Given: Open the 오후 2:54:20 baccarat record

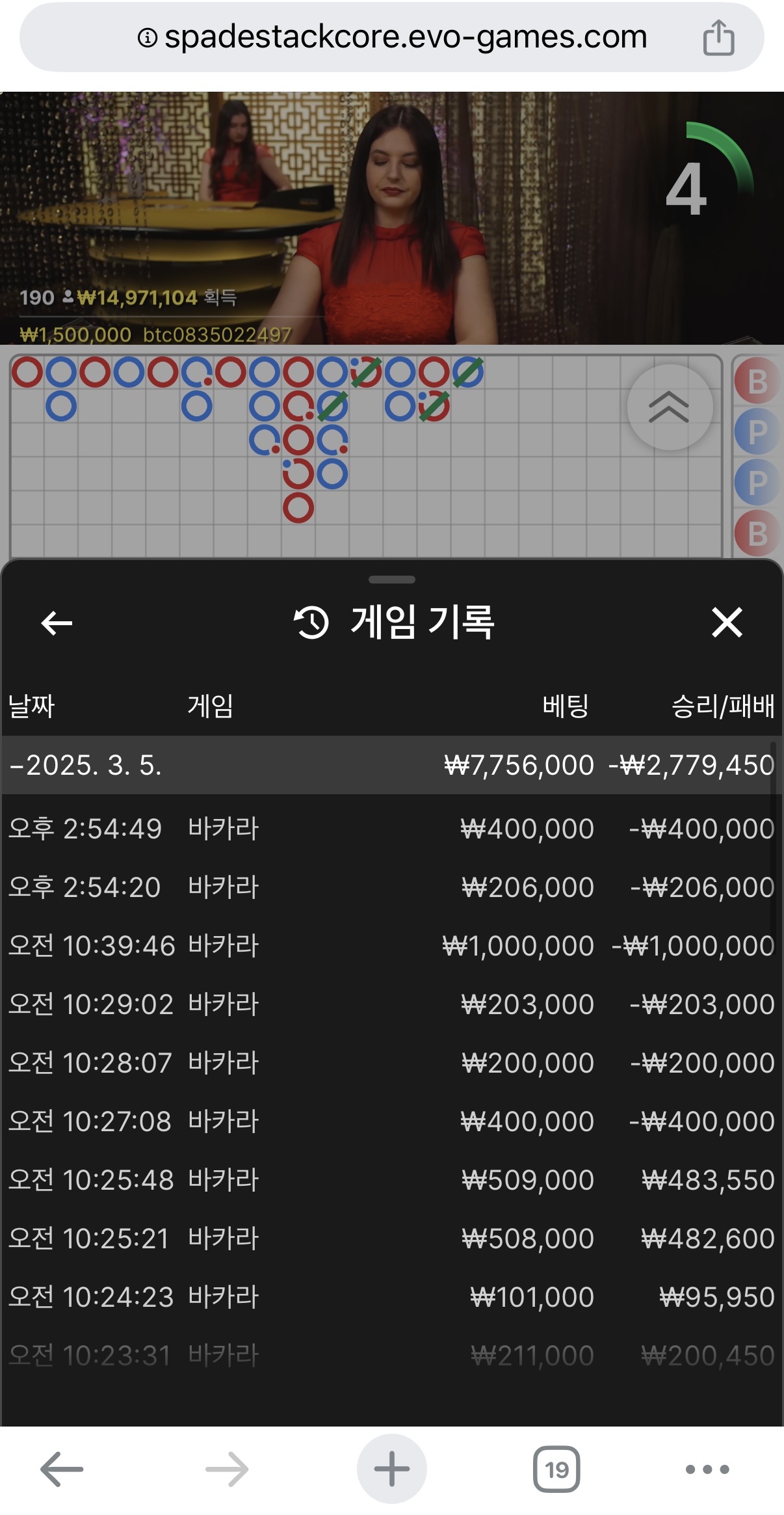Looking at the screenshot, I should (x=390, y=887).
